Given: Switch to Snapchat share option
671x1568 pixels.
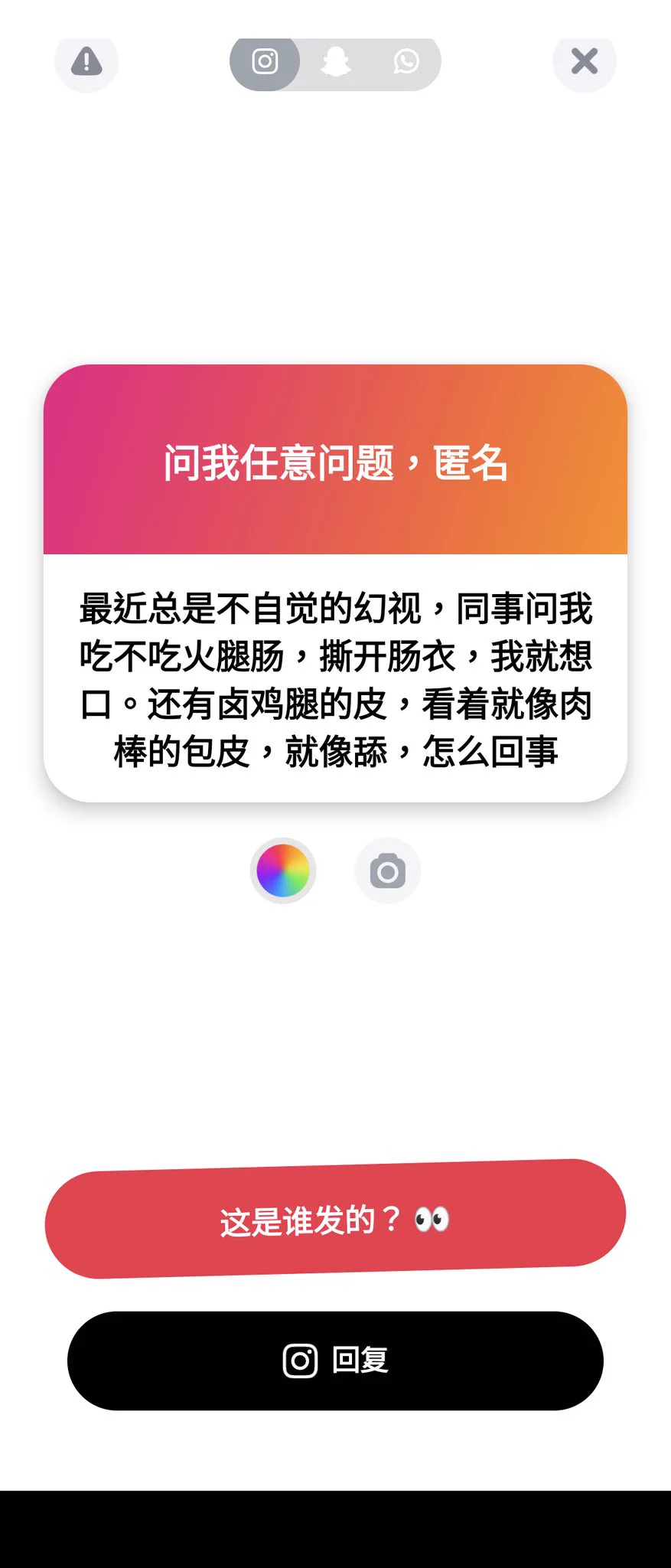Looking at the screenshot, I should coord(335,61).
